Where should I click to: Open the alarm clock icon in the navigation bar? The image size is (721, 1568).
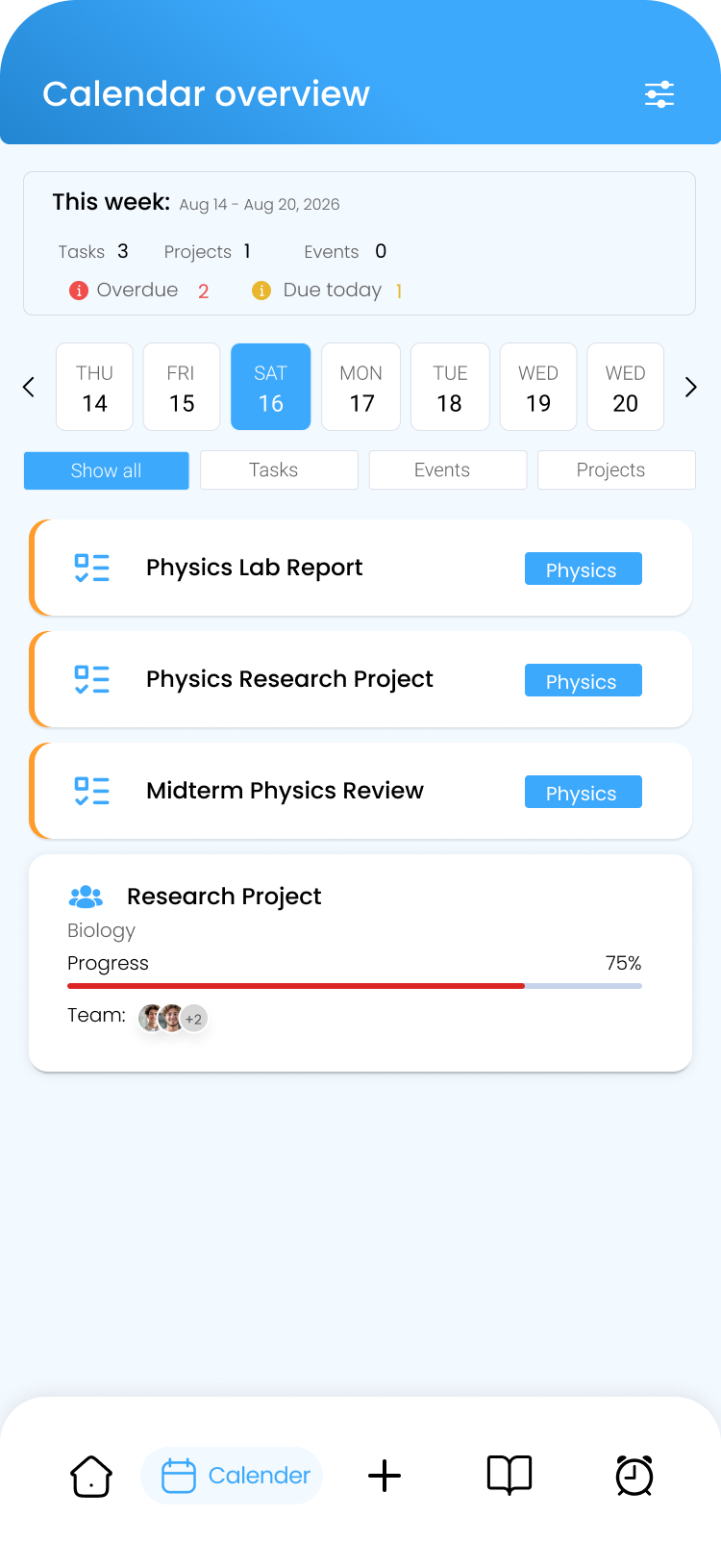(634, 1475)
